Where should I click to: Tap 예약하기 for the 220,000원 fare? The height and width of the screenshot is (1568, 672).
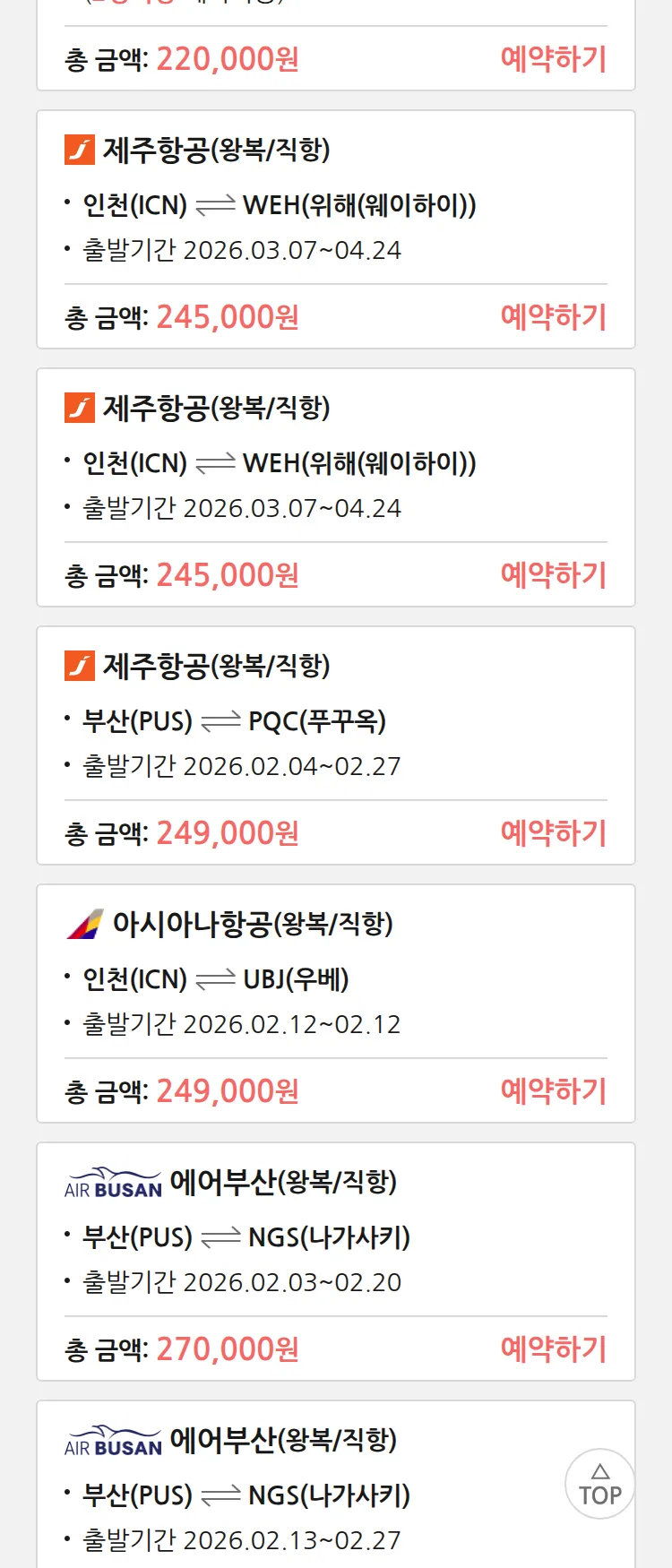tap(553, 59)
